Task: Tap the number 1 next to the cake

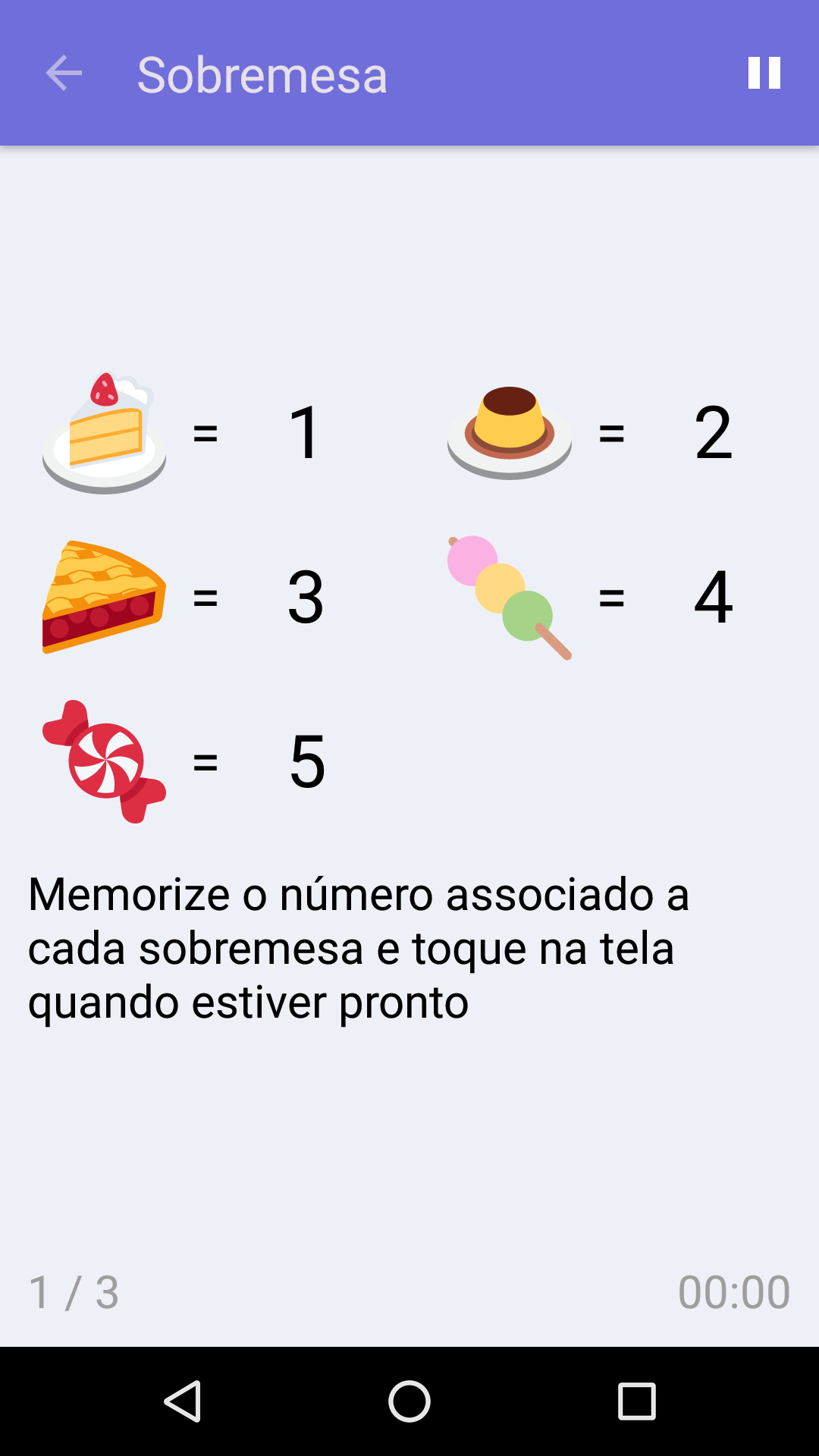Action: 303,432
